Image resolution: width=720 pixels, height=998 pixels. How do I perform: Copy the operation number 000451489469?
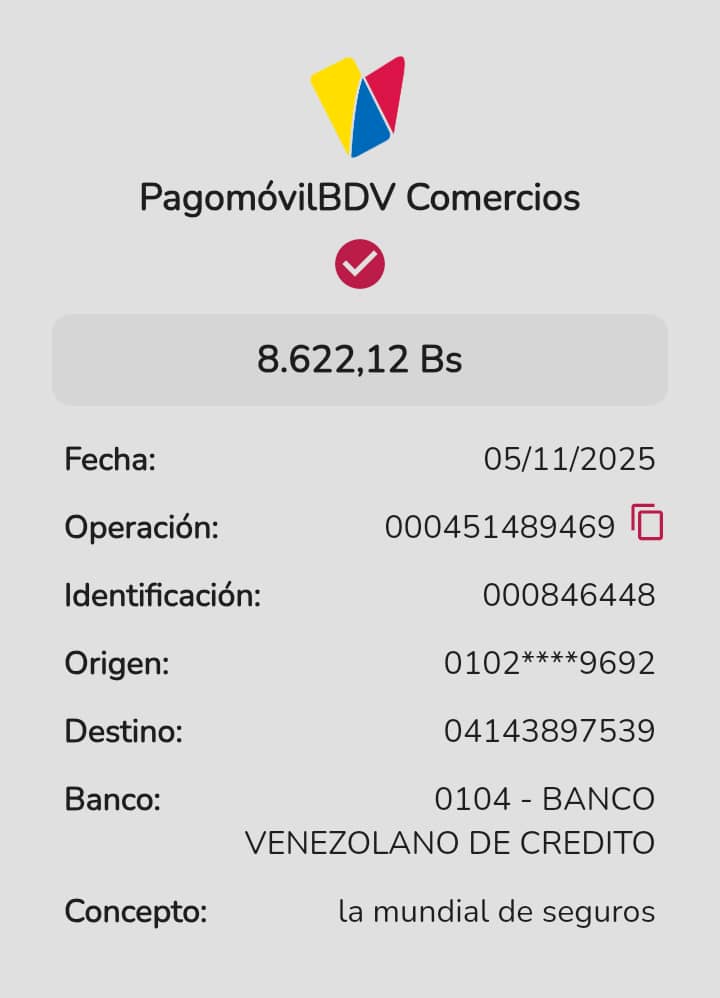(647, 523)
